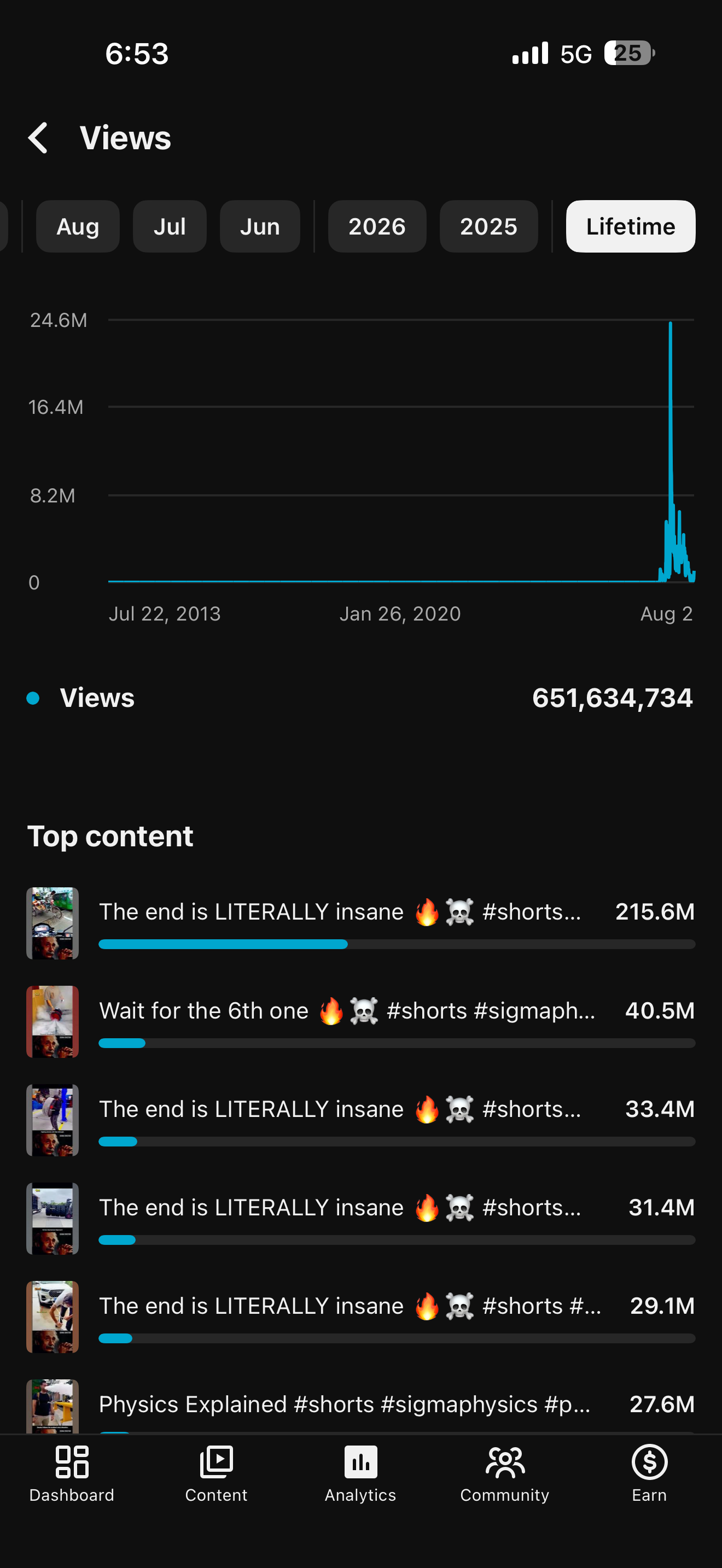Screen dimensions: 722x1568
Task: Switch to the Dashboard tab
Action: click(x=72, y=1473)
